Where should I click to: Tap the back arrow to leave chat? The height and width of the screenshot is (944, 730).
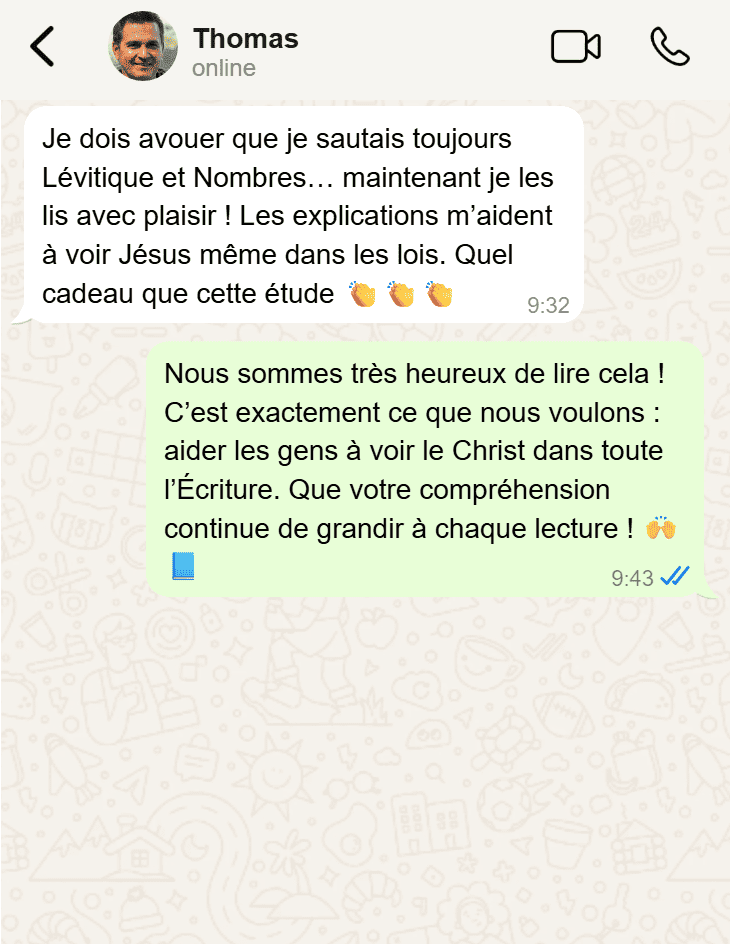tap(41, 46)
